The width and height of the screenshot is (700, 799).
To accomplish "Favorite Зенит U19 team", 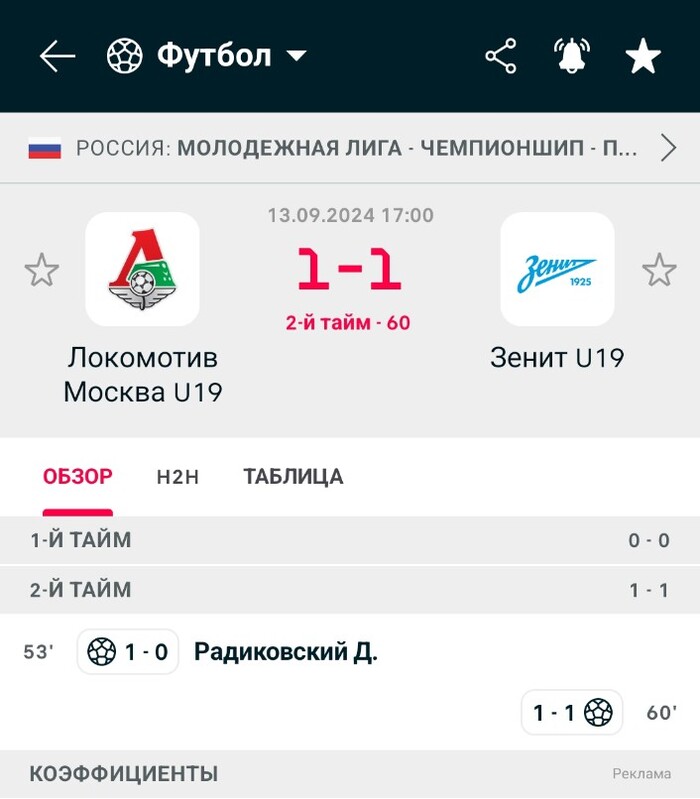I will 659,270.
